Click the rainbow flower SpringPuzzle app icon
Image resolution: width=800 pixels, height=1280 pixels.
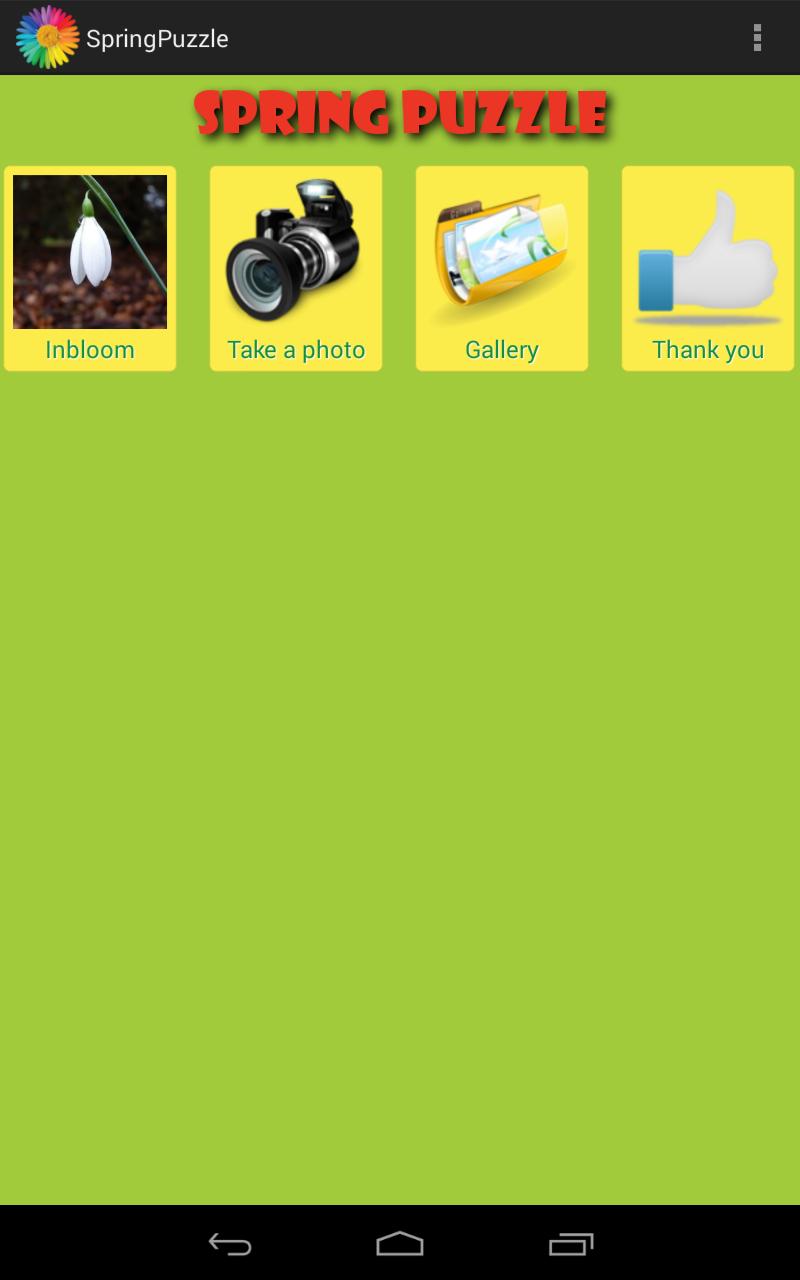(42, 37)
